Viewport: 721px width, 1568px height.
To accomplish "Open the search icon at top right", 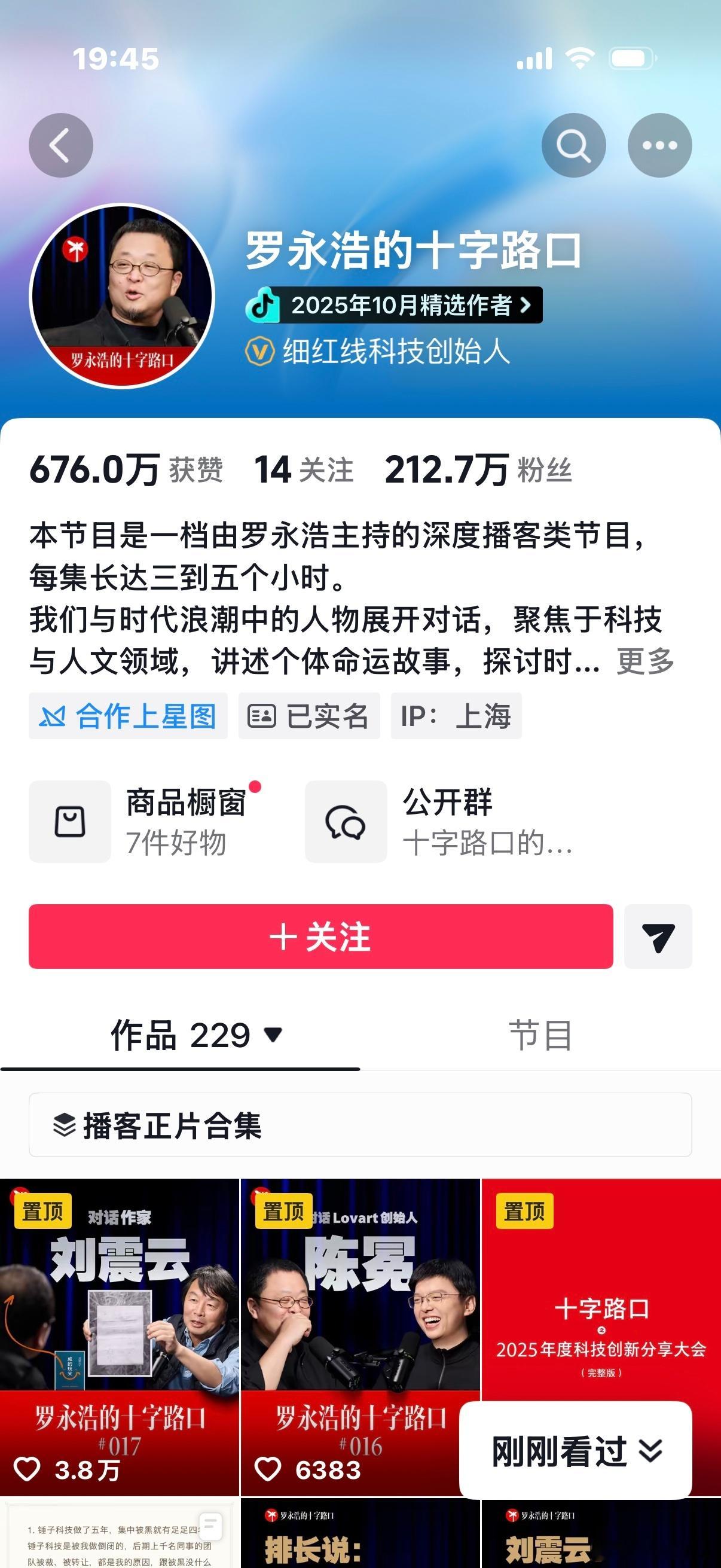I will 574,144.
